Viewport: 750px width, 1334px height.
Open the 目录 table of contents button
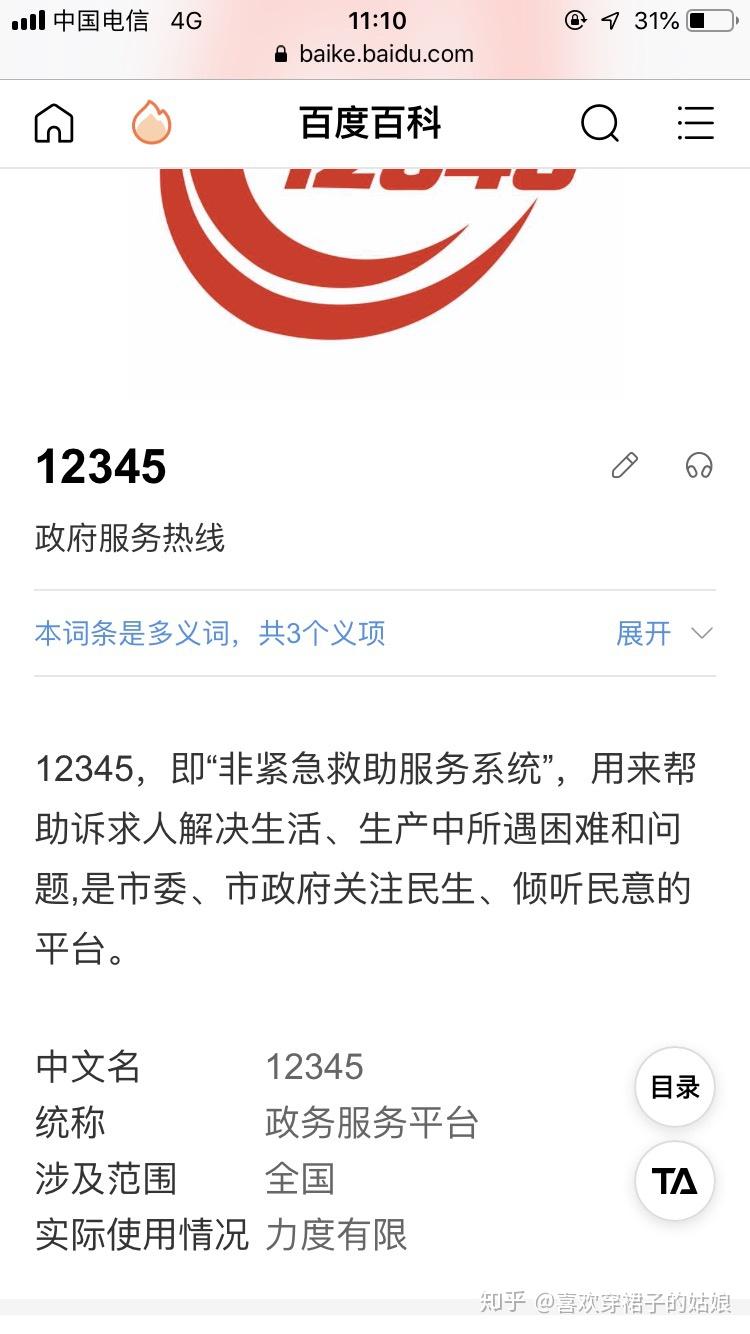point(675,1087)
